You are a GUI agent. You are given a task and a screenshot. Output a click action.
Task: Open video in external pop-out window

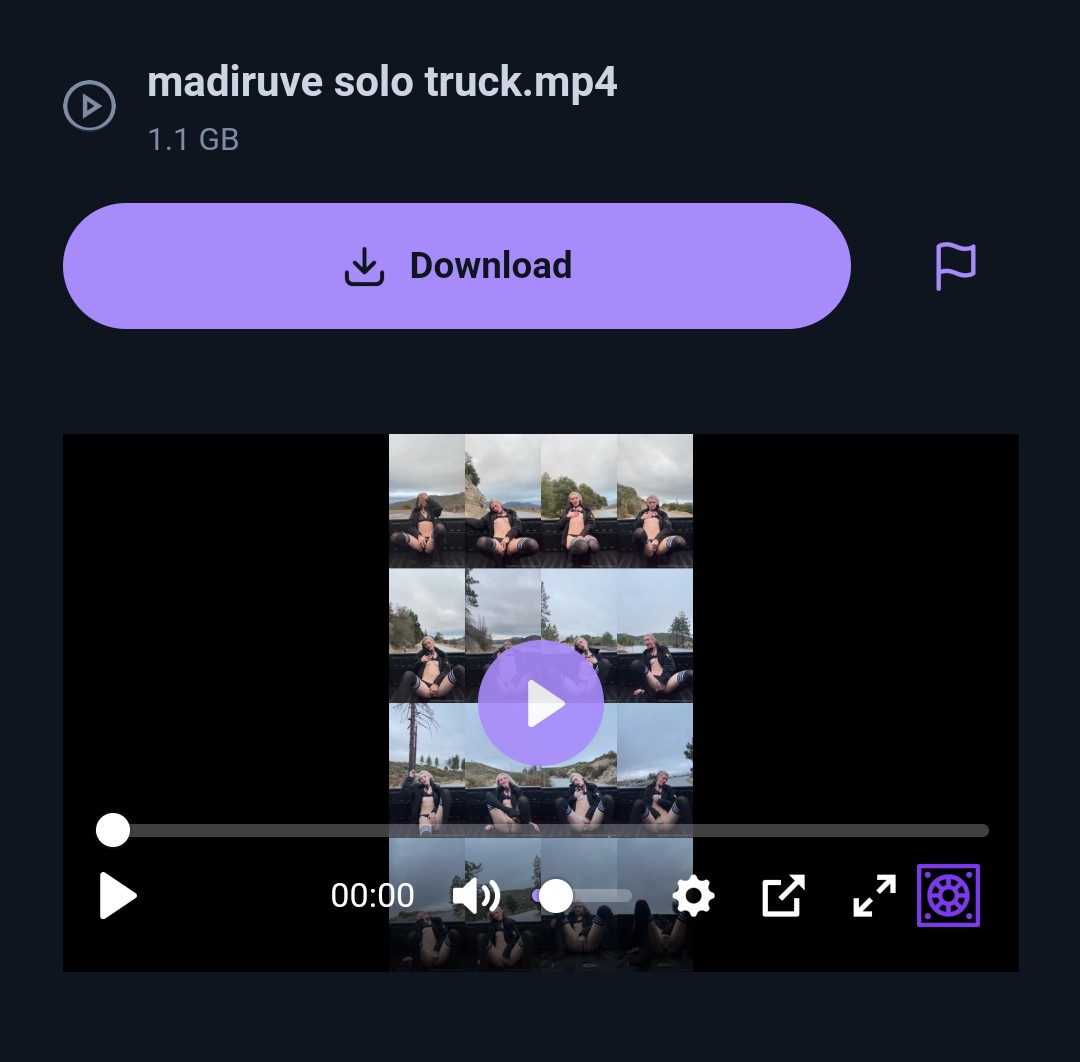783,896
